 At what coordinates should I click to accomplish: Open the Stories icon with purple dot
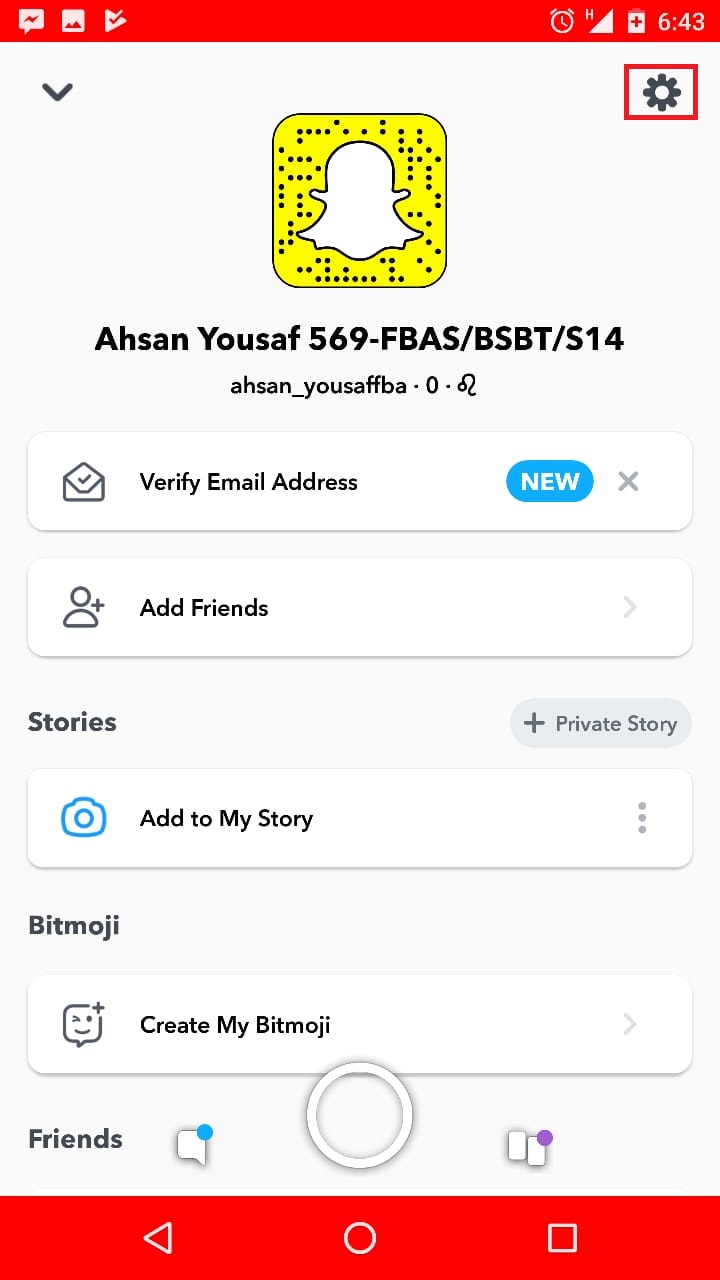[528, 1148]
